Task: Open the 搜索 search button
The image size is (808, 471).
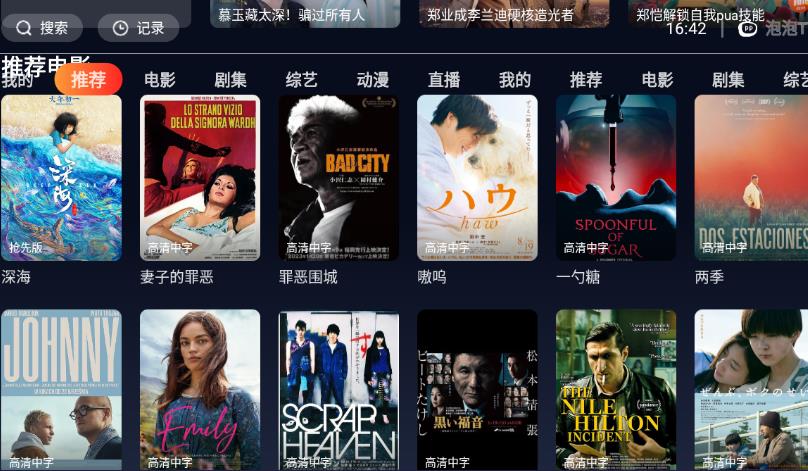Action: click(42, 28)
